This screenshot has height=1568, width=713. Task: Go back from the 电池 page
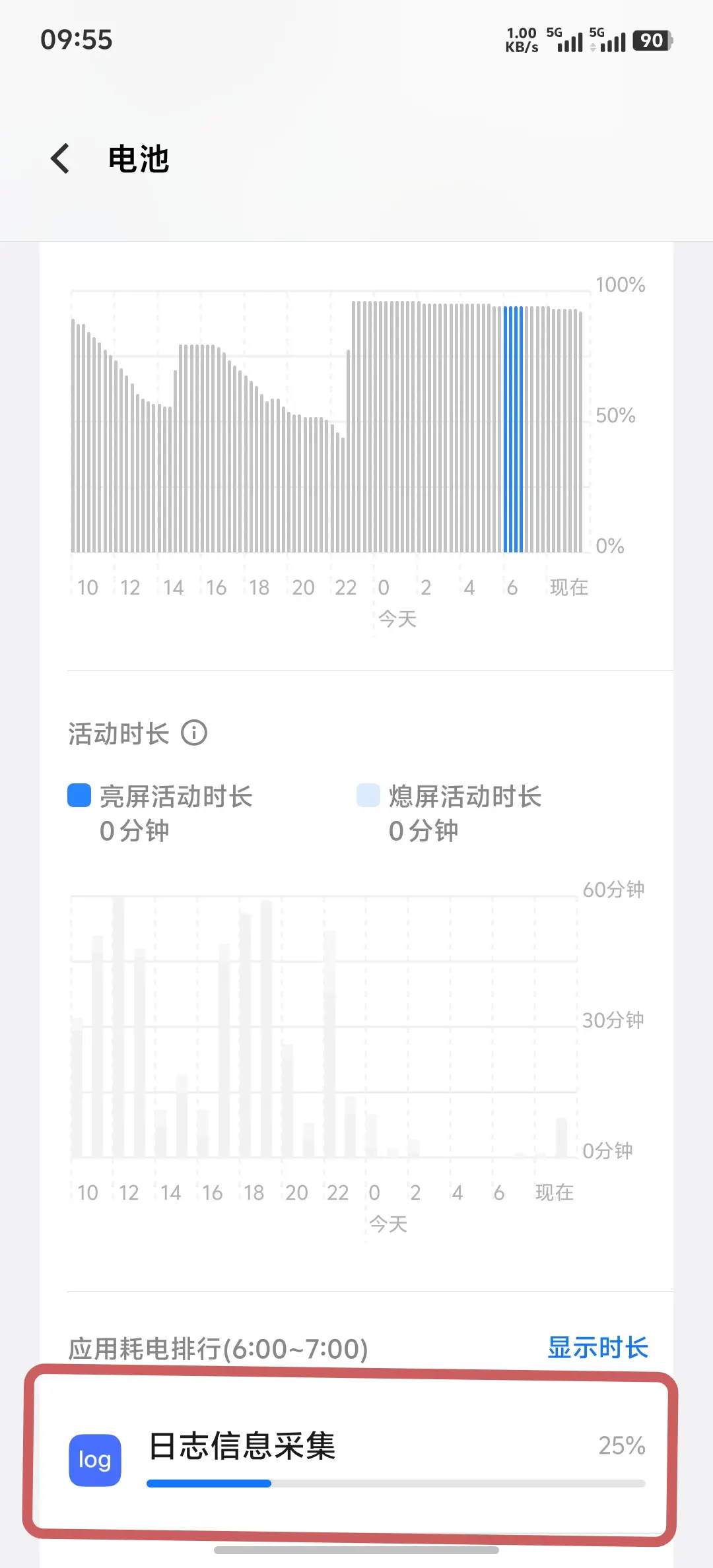pos(61,159)
